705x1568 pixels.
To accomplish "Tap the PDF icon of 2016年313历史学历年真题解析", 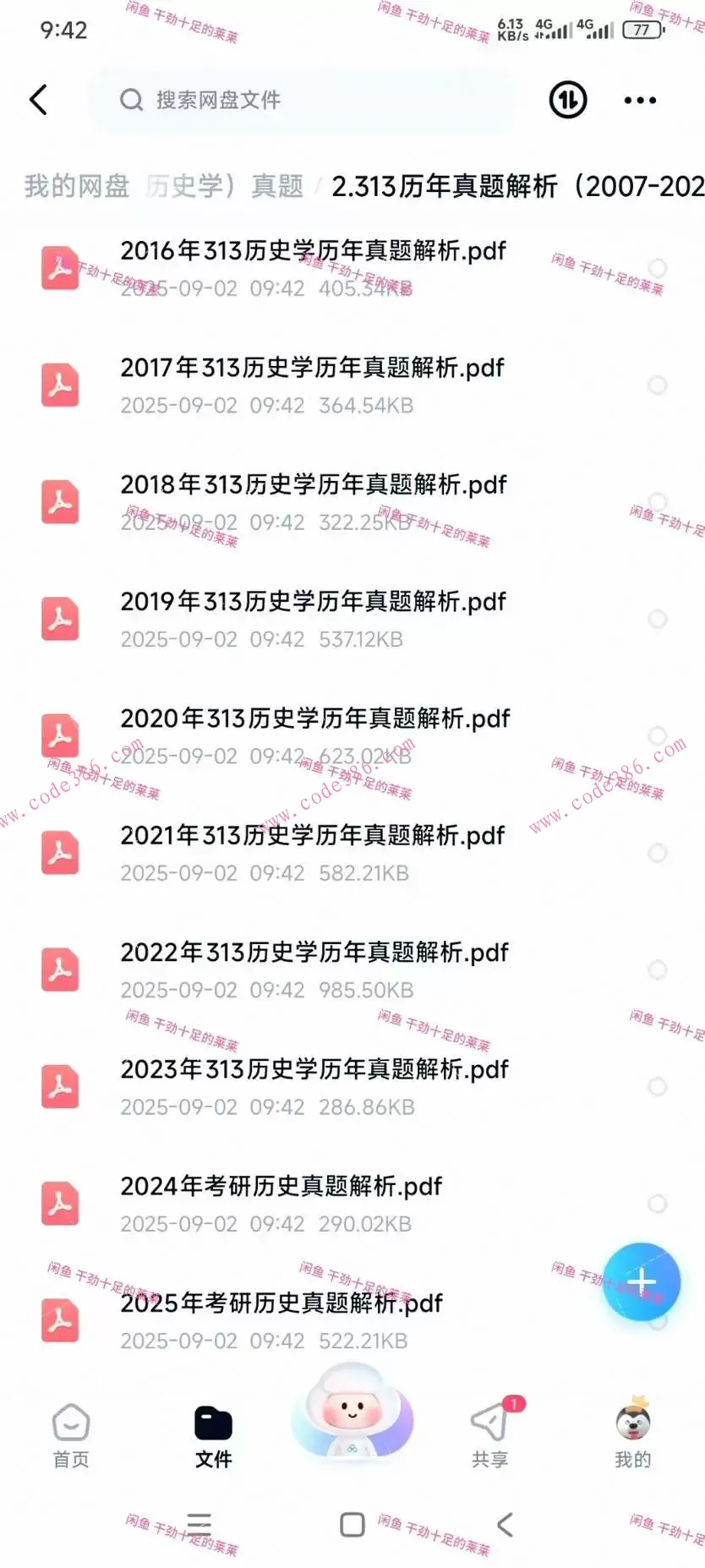I will [x=59, y=267].
